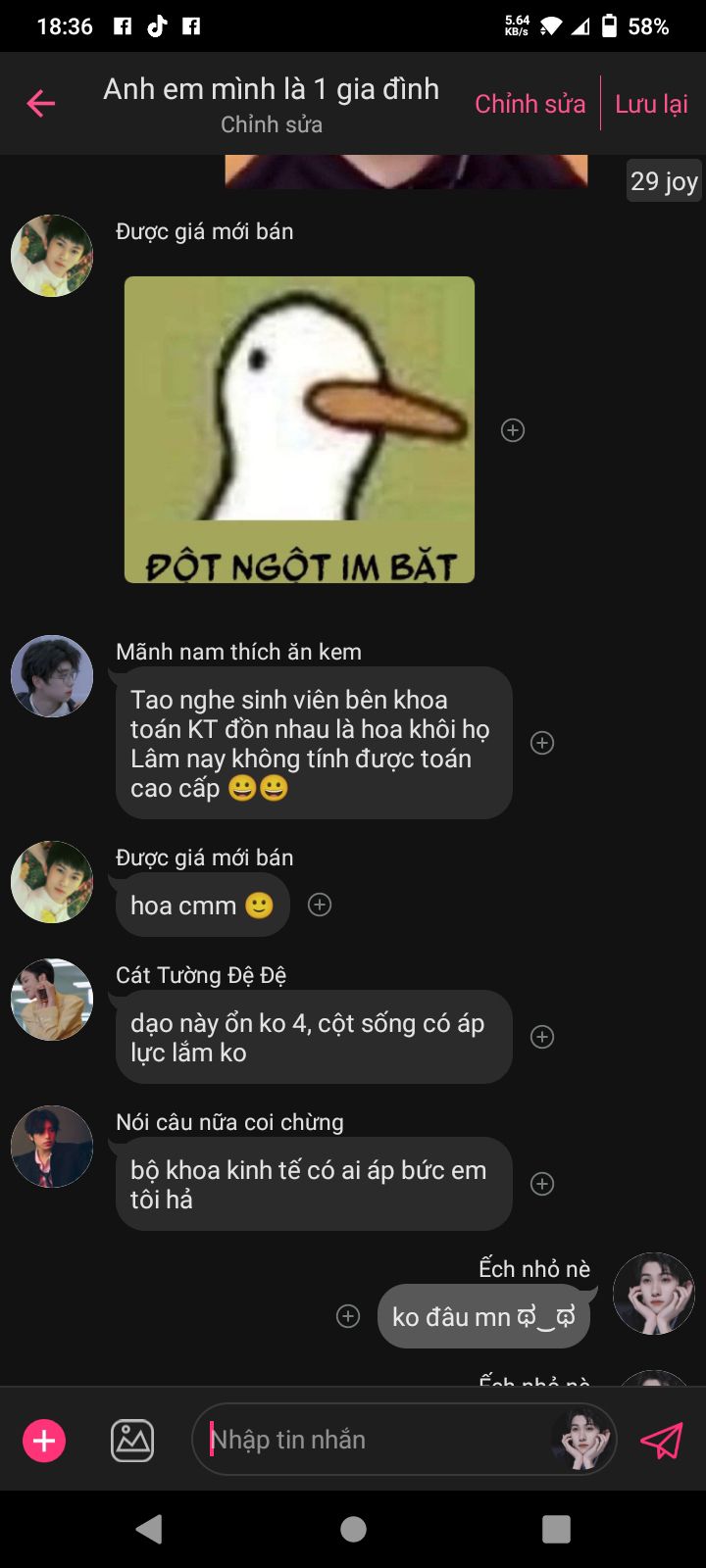Open avatar of Nói câu nữa coi chừng
This screenshot has height=1568, width=706.
52,1147
